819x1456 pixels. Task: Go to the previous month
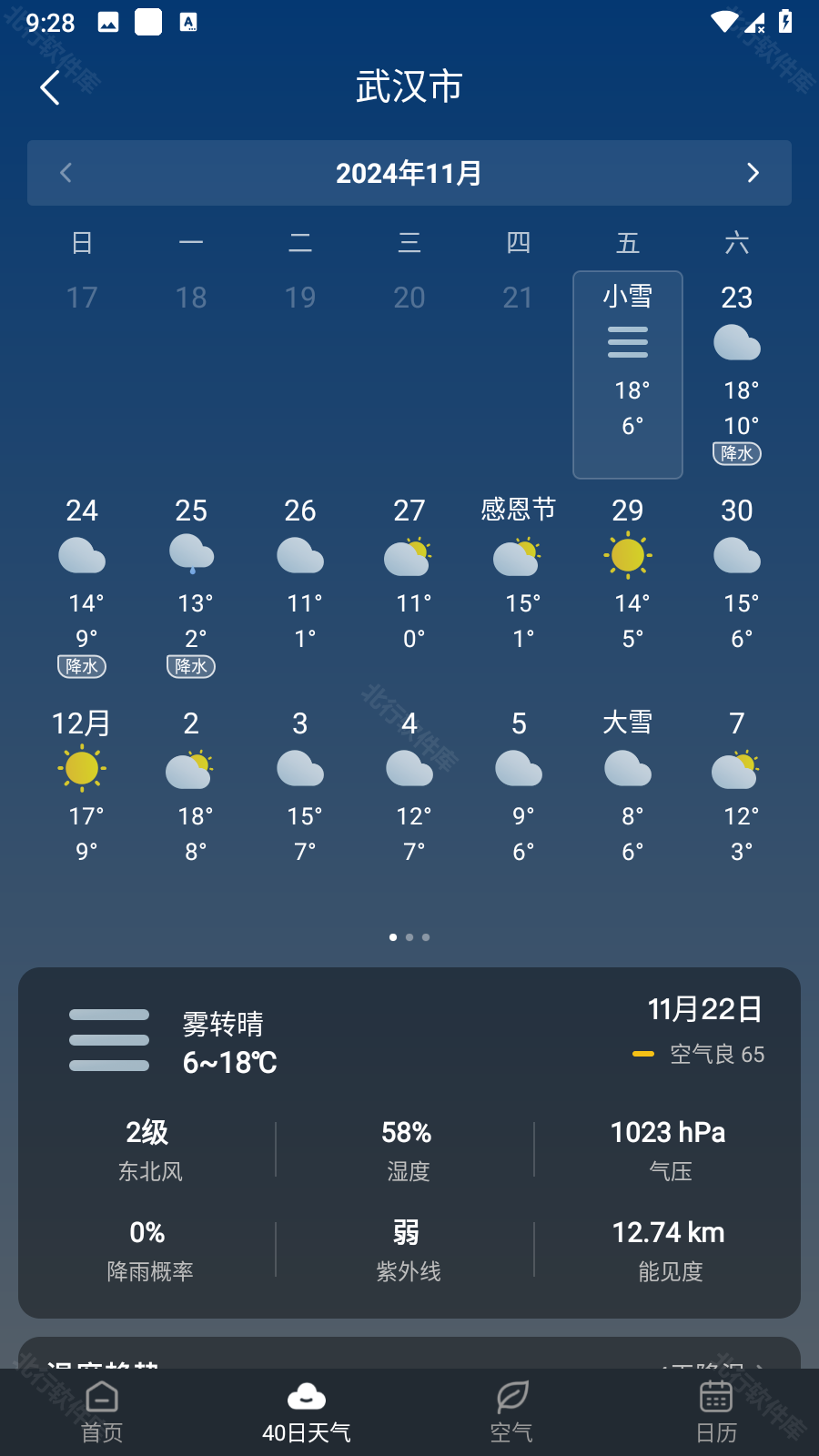66,173
